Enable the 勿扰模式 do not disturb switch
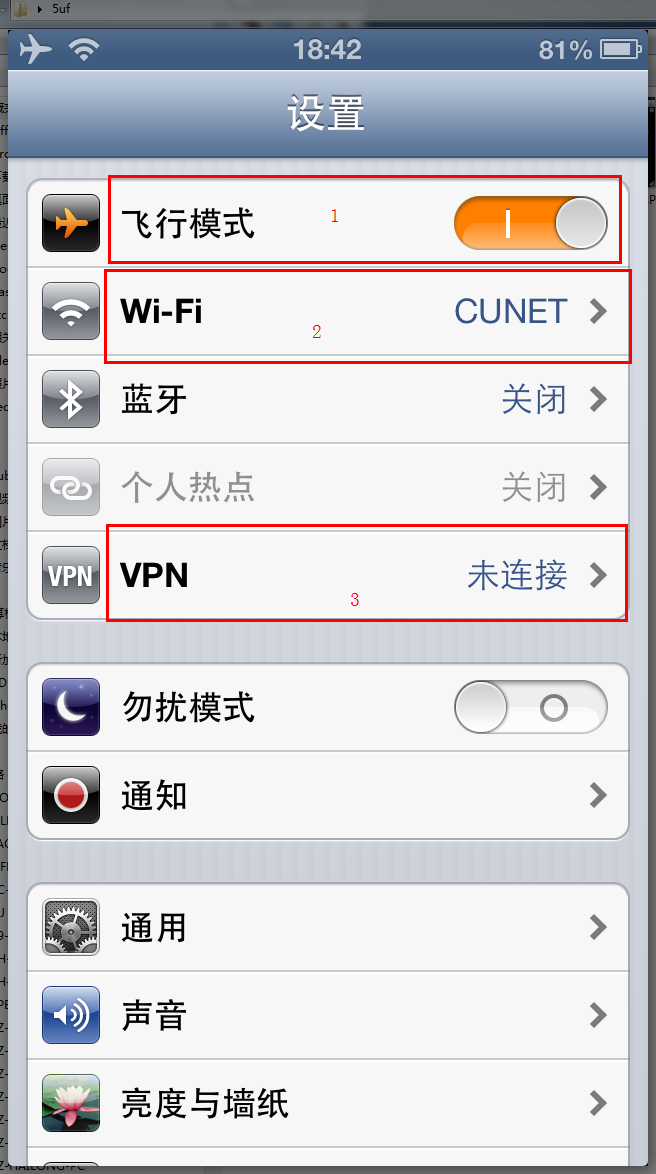 (530, 708)
